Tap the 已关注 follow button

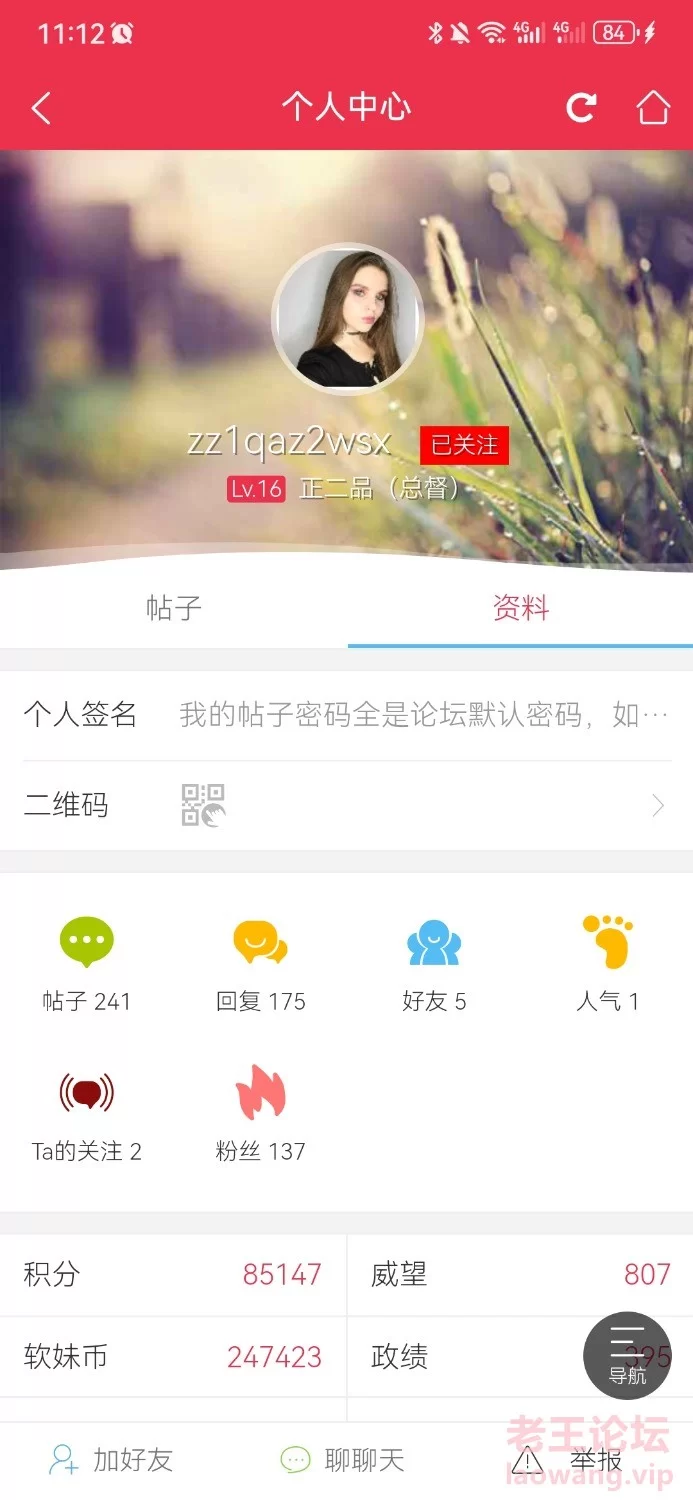coord(464,446)
